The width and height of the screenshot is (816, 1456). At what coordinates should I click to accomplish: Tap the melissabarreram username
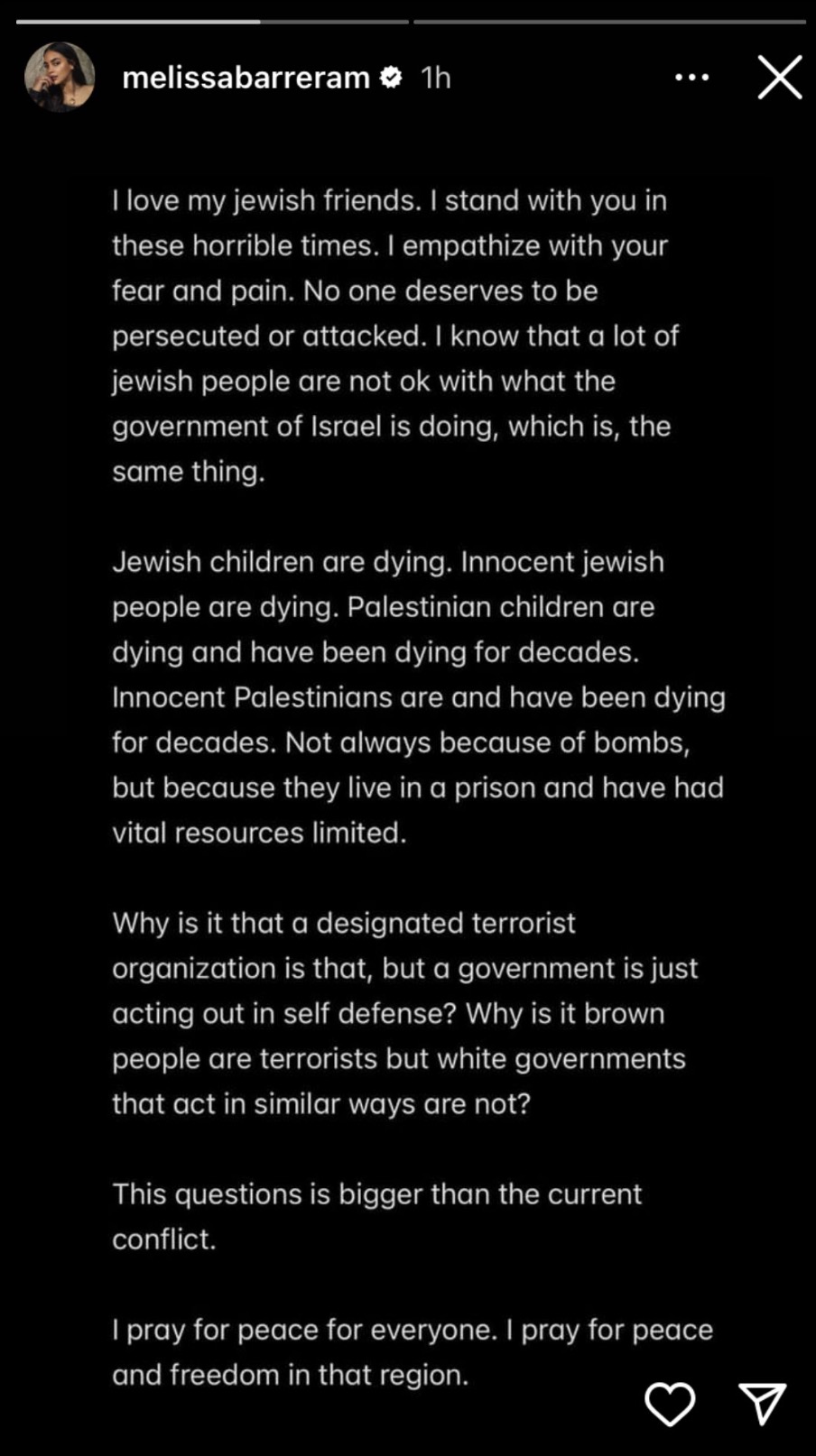246,78
